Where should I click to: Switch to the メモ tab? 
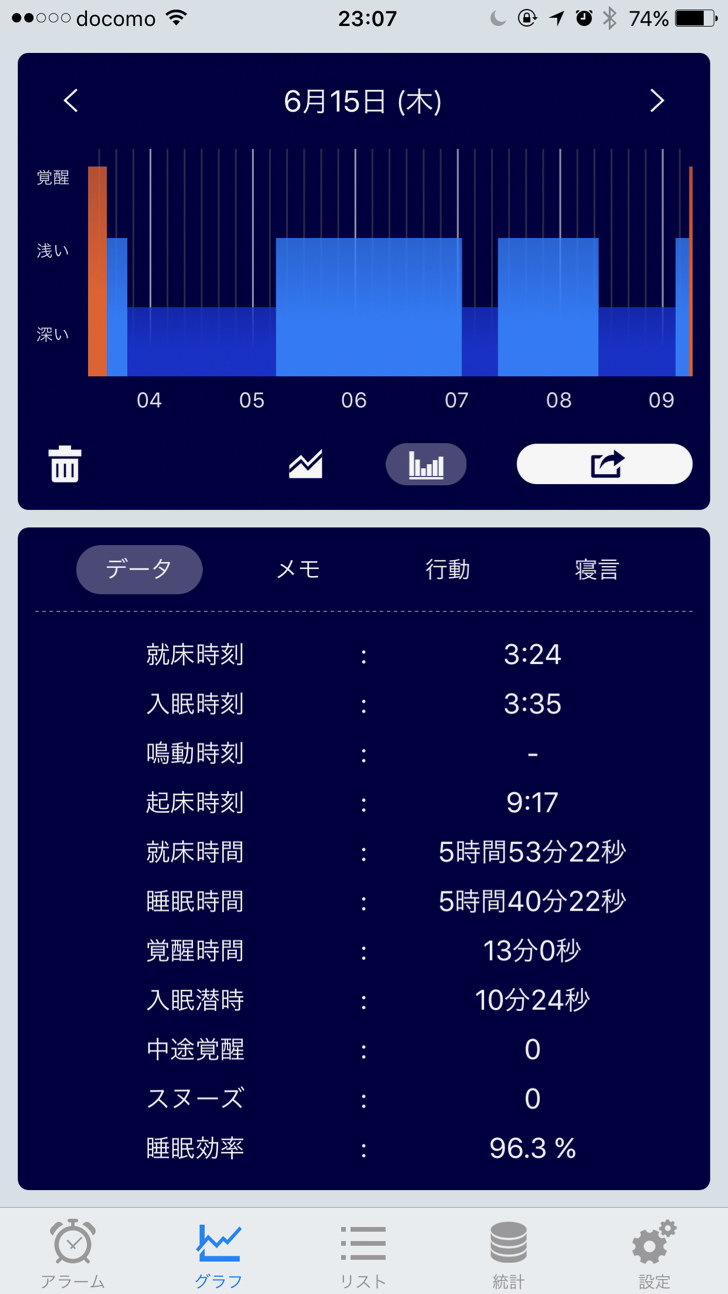(x=298, y=569)
